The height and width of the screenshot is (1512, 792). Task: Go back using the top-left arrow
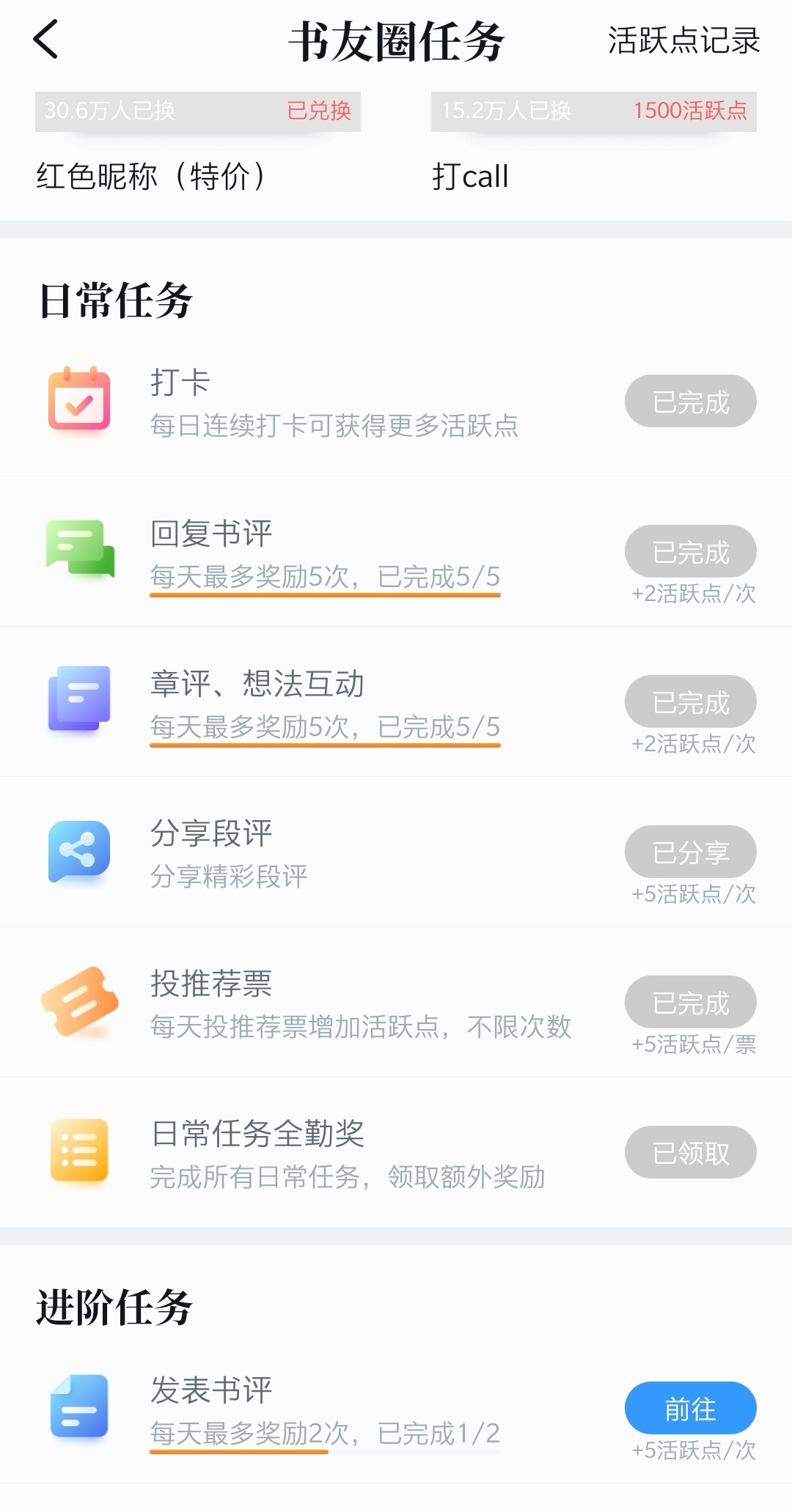(x=45, y=40)
